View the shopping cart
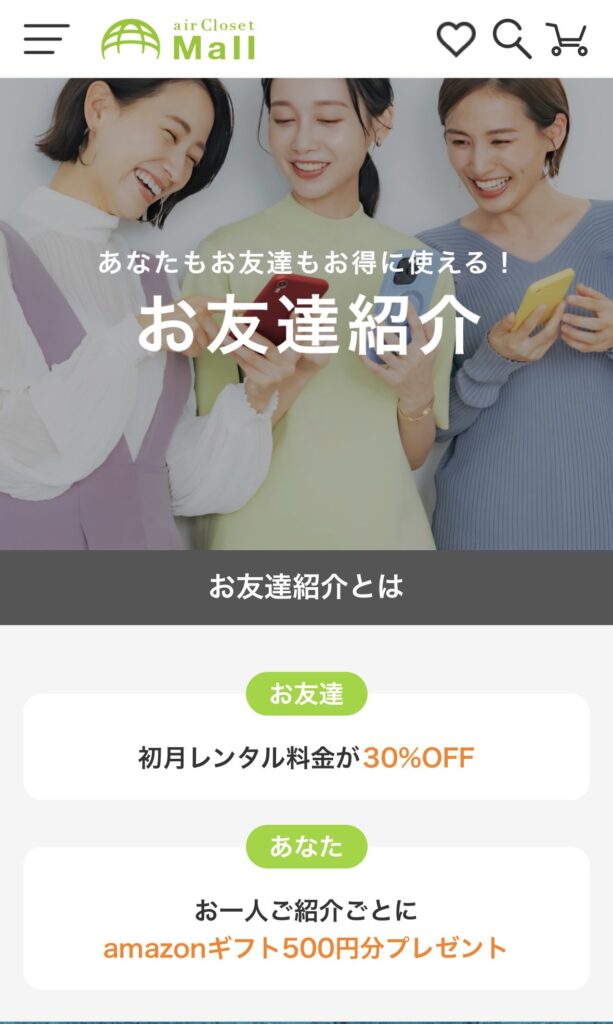 pyautogui.click(x=567, y=39)
